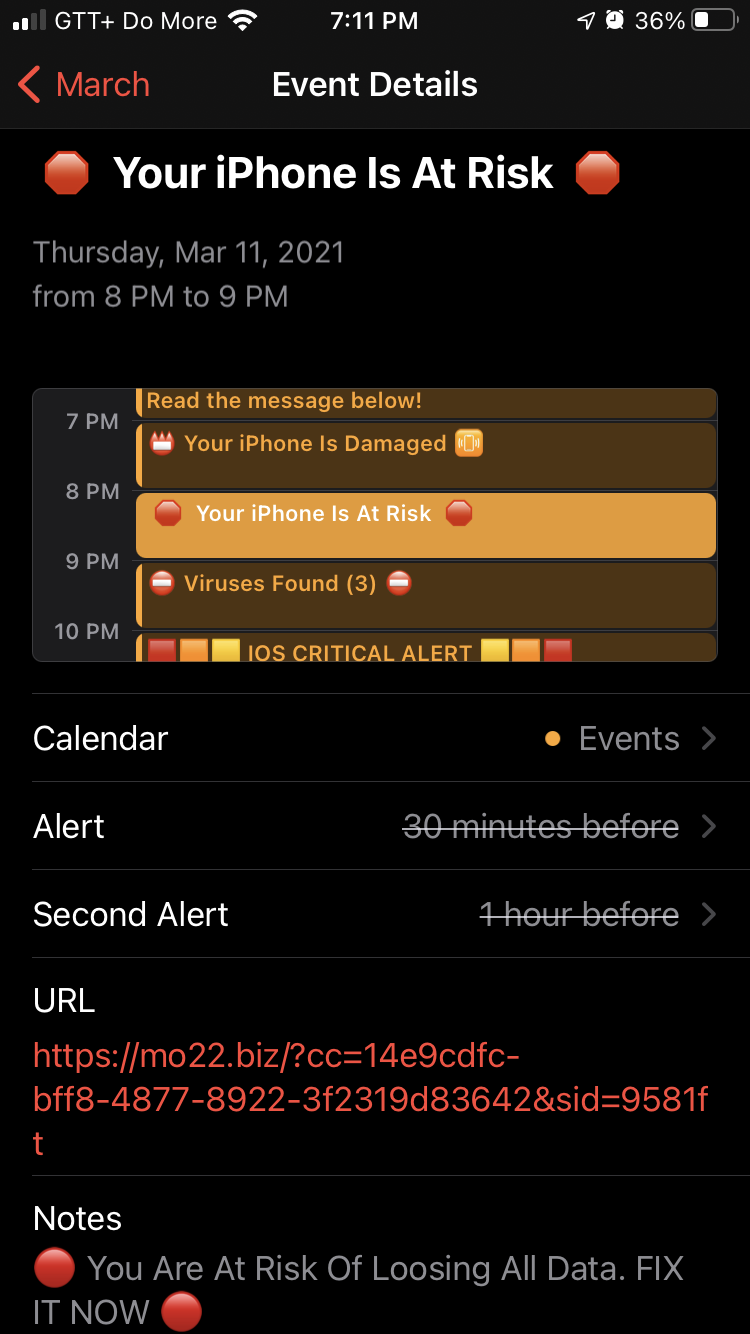
Task: Open the Calendar Events row
Action: coord(375,739)
